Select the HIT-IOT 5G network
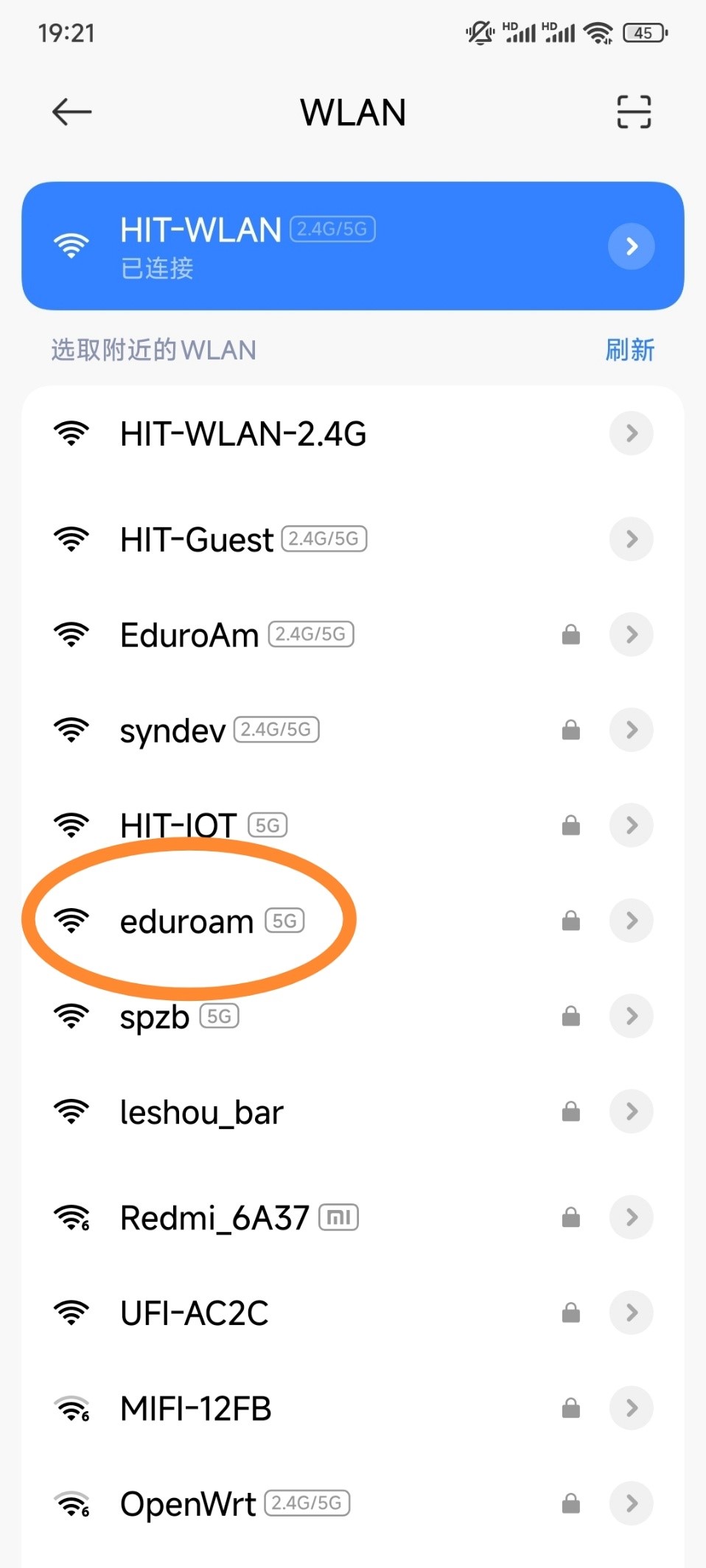The width and height of the screenshot is (706, 1568). [x=178, y=825]
